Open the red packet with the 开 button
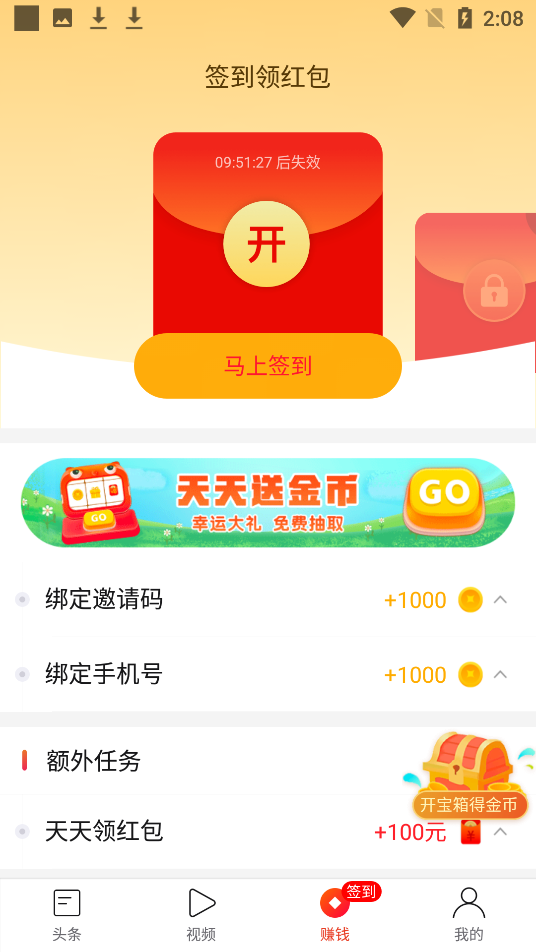 [x=266, y=244]
